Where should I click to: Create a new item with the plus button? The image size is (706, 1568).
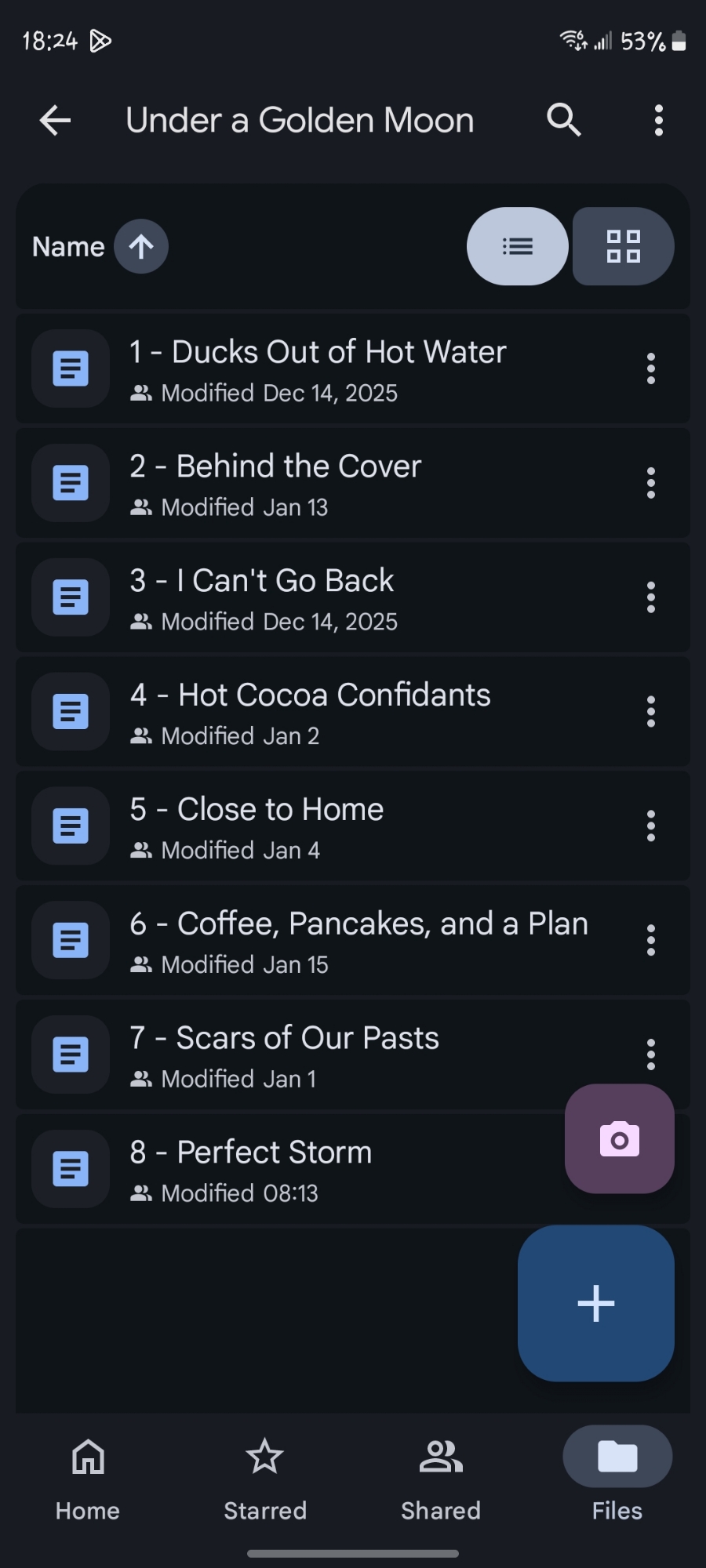pos(595,1303)
